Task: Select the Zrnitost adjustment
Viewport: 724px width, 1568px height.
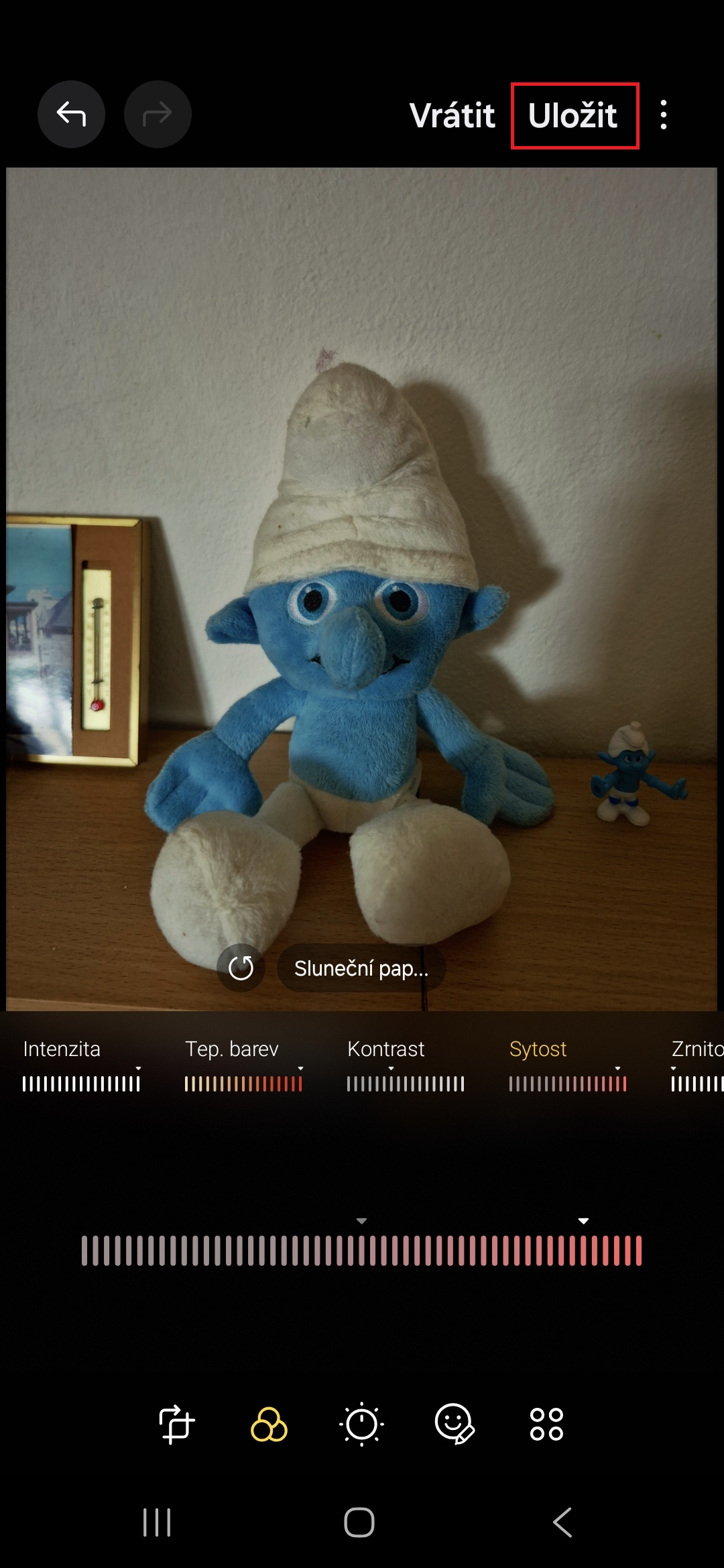Action: click(x=697, y=1065)
